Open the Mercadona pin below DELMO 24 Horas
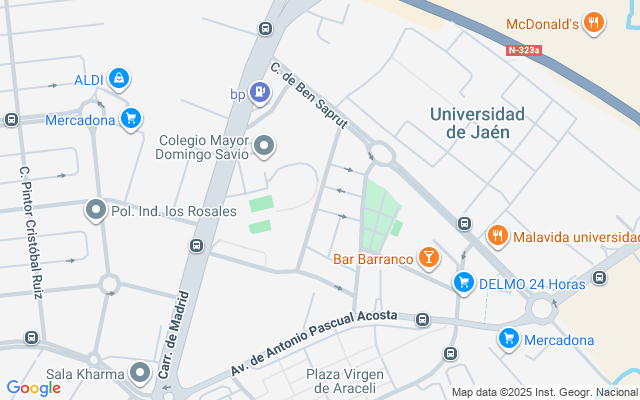The width and height of the screenshot is (640, 400). click(x=509, y=339)
